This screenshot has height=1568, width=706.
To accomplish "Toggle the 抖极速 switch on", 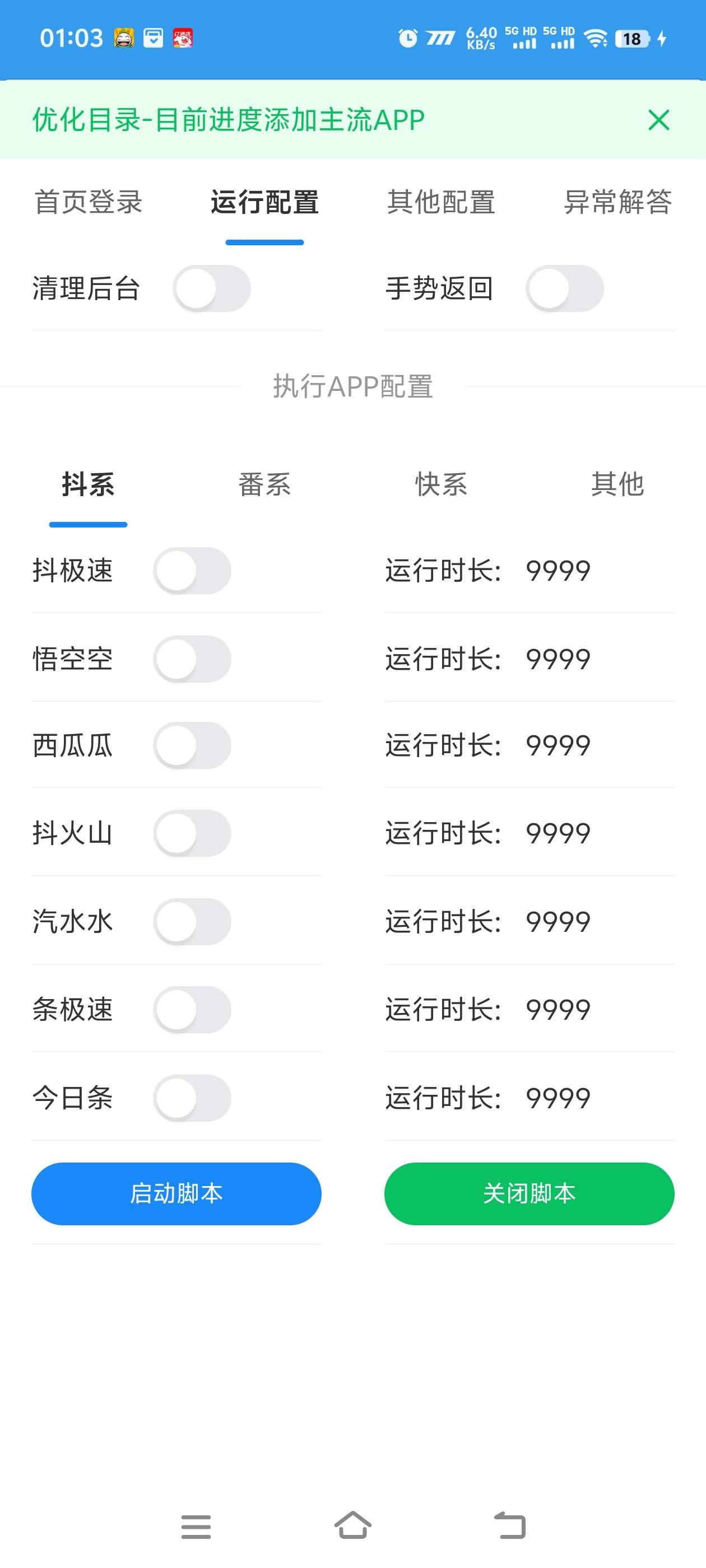I will coord(192,571).
